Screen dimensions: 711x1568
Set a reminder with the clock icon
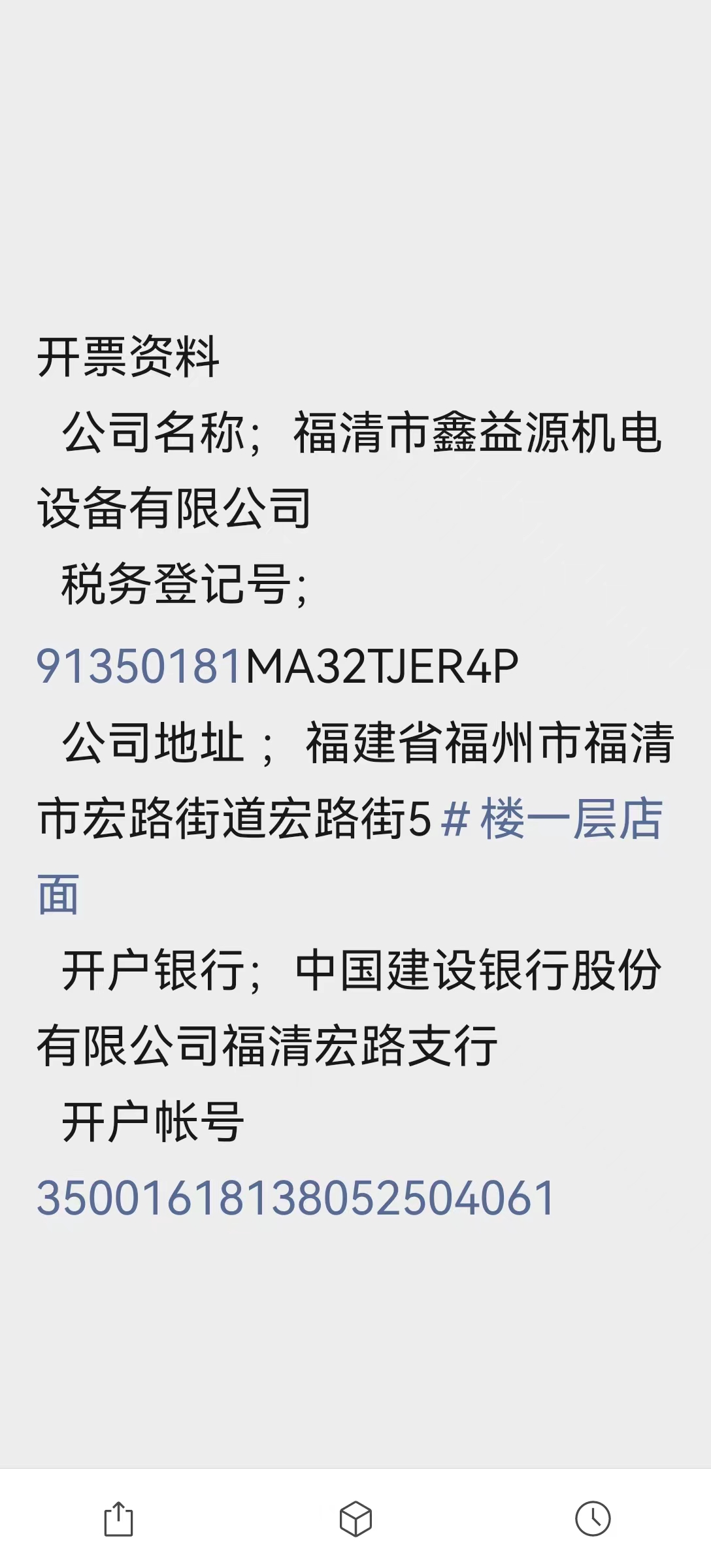tap(593, 1519)
